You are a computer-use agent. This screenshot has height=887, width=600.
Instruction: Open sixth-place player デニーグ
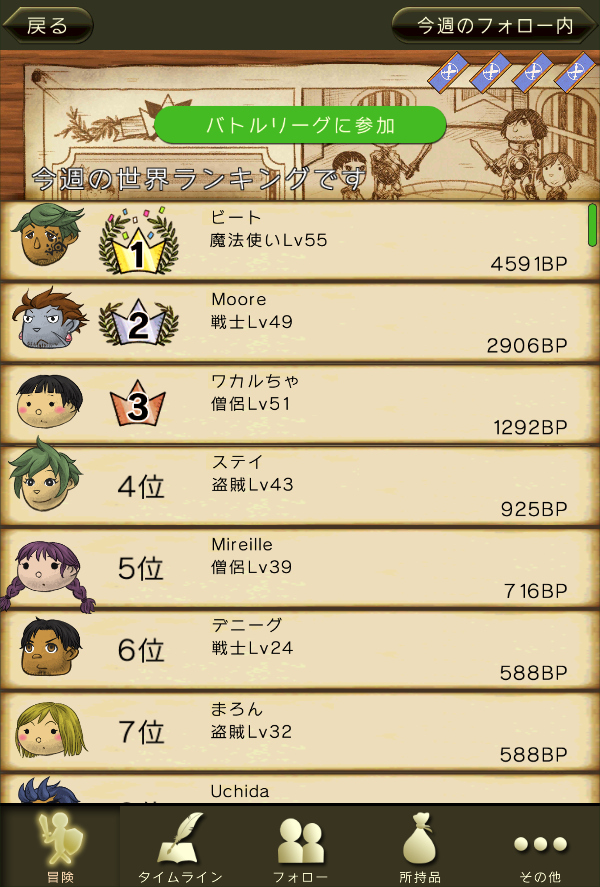tap(300, 651)
